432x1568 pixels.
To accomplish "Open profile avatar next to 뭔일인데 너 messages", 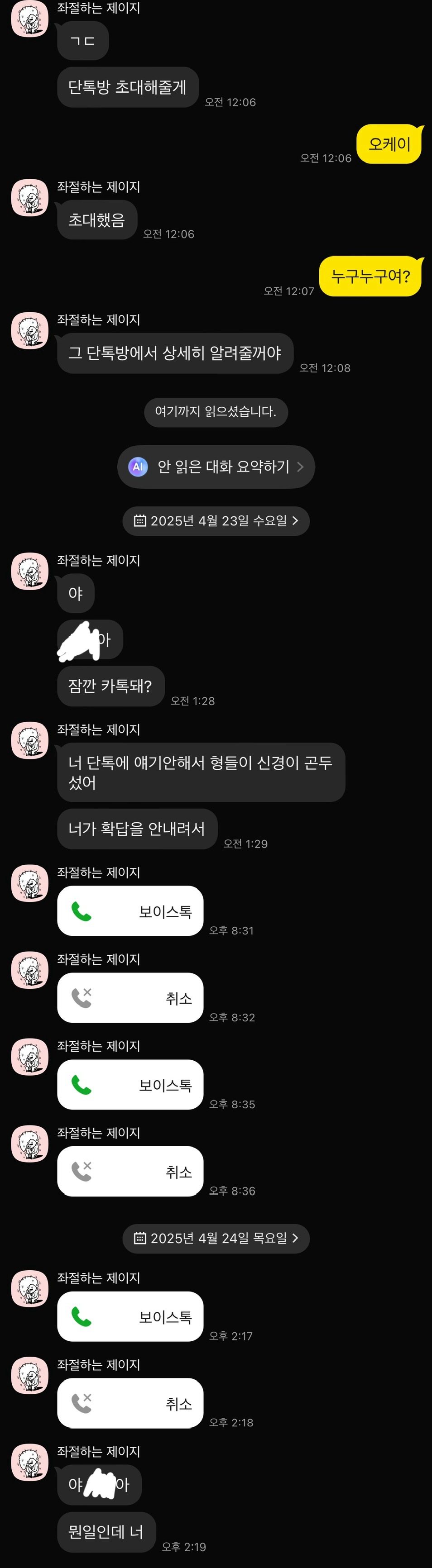I will pos(30,1462).
